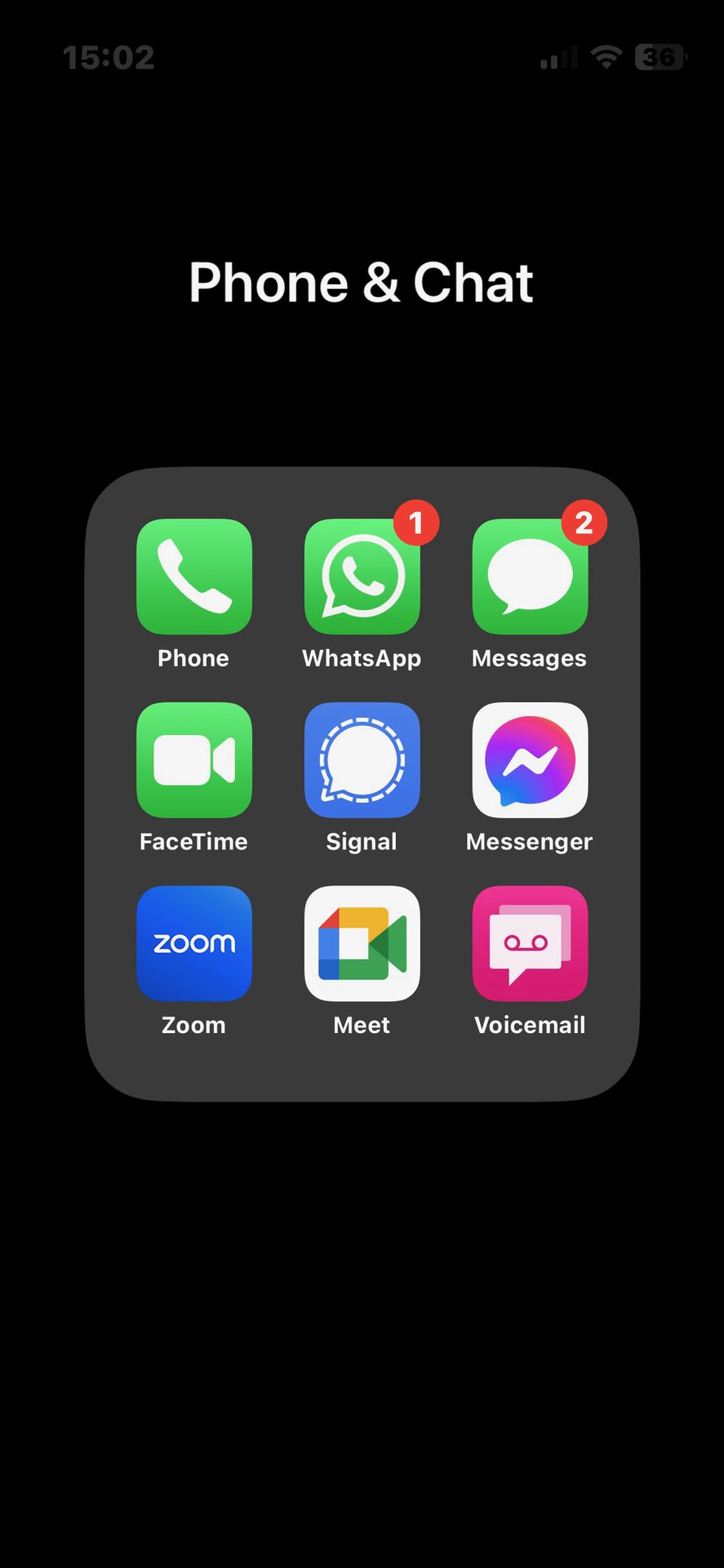The height and width of the screenshot is (1568, 724).
Task: Open the Phone app
Action: tap(194, 577)
